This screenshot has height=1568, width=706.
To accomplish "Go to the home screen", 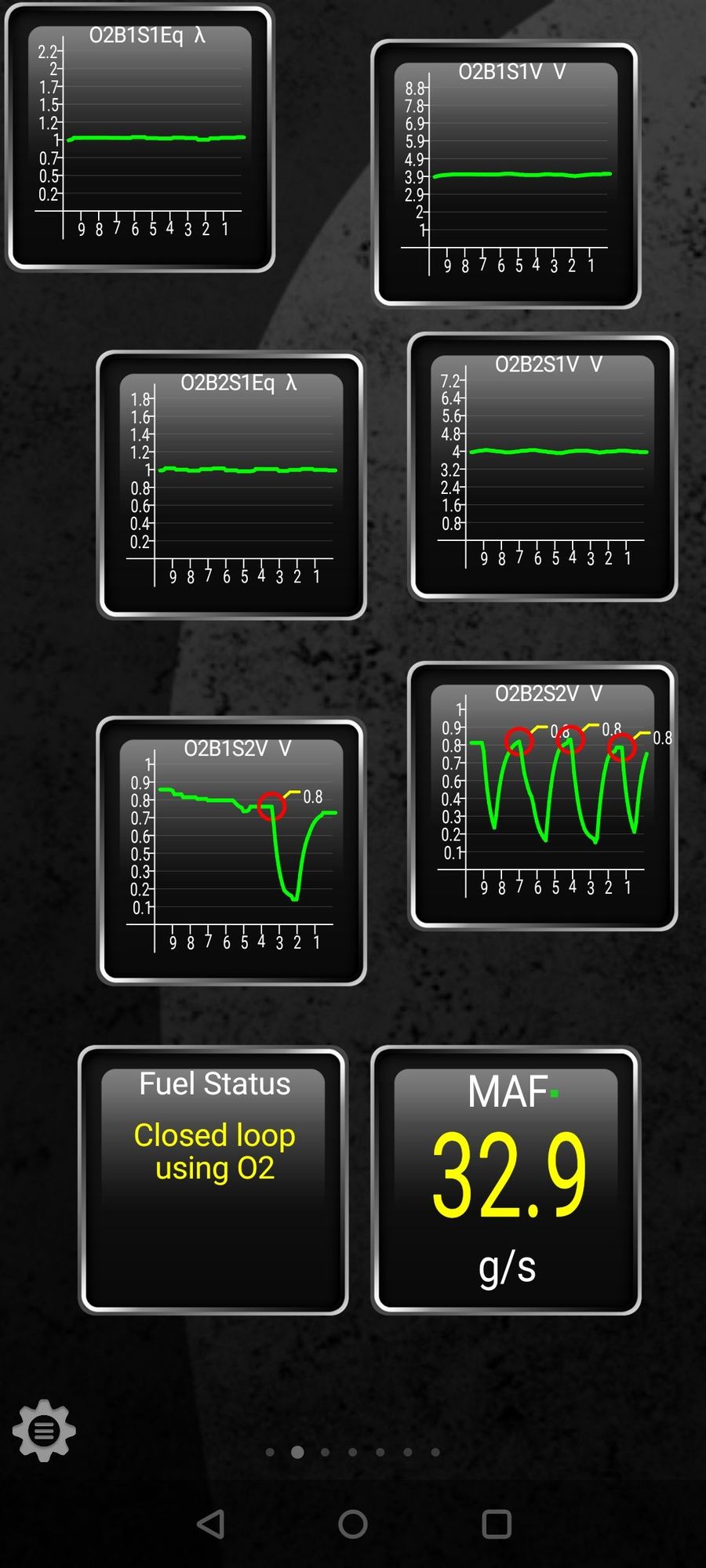I will click(353, 1524).
